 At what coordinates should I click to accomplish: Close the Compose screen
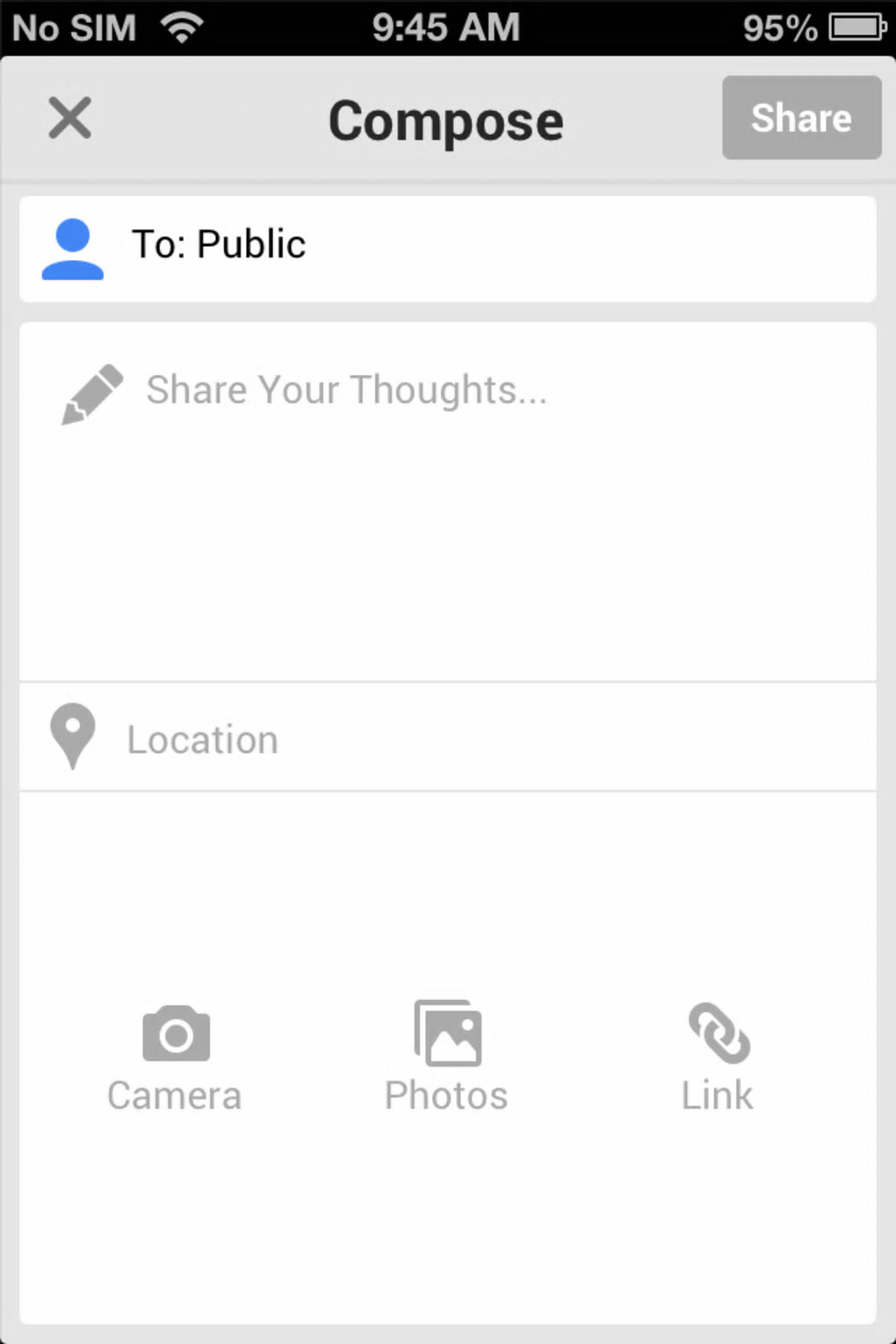point(70,119)
